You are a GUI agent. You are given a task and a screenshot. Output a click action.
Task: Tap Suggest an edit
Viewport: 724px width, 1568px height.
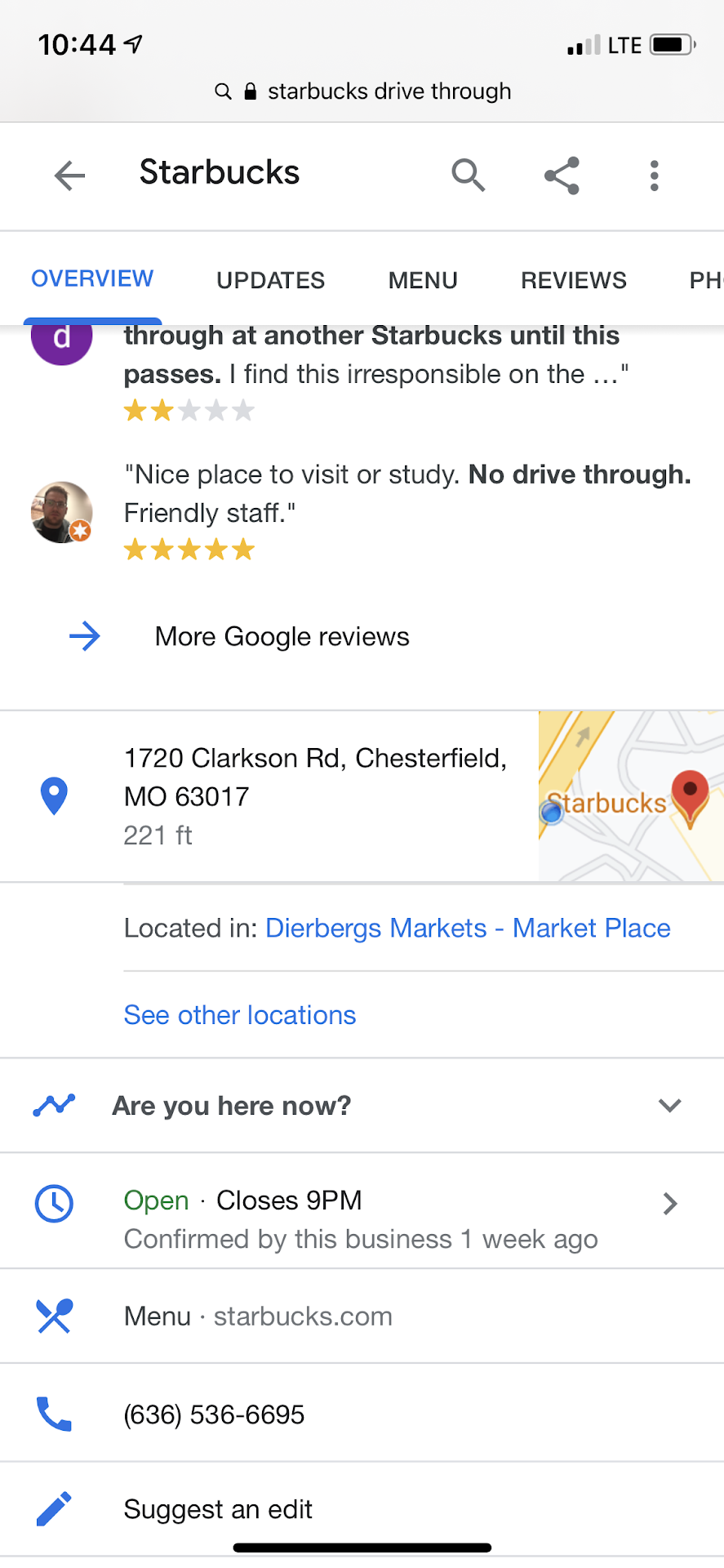pos(218,1509)
